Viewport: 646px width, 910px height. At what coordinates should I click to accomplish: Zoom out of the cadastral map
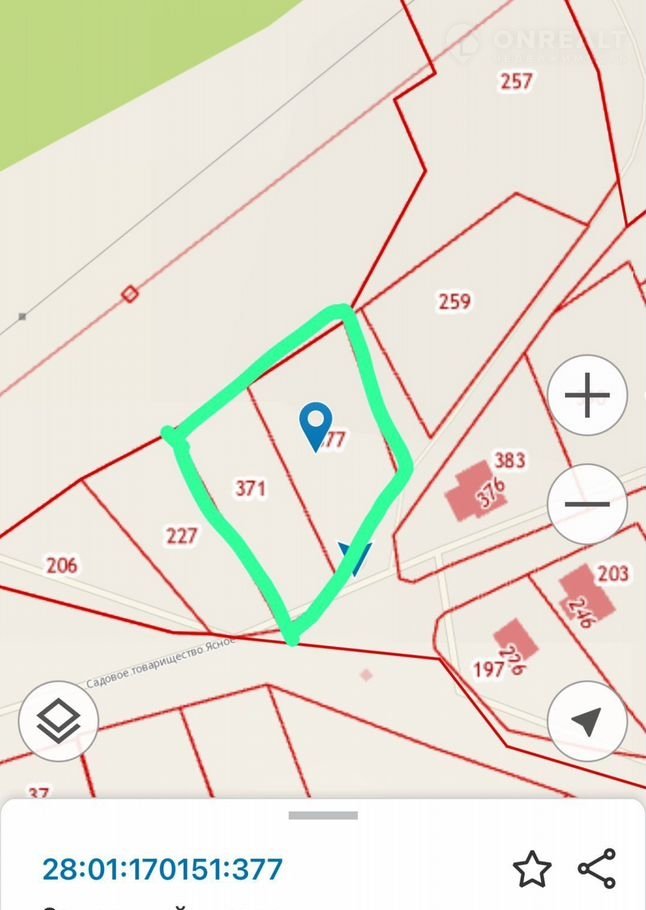(x=587, y=505)
